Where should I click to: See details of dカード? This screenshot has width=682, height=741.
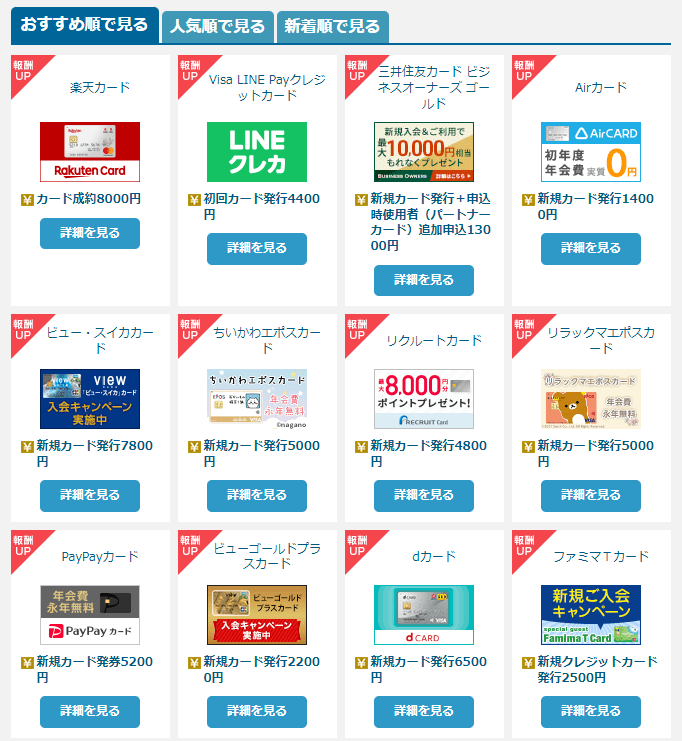coord(424,711)
